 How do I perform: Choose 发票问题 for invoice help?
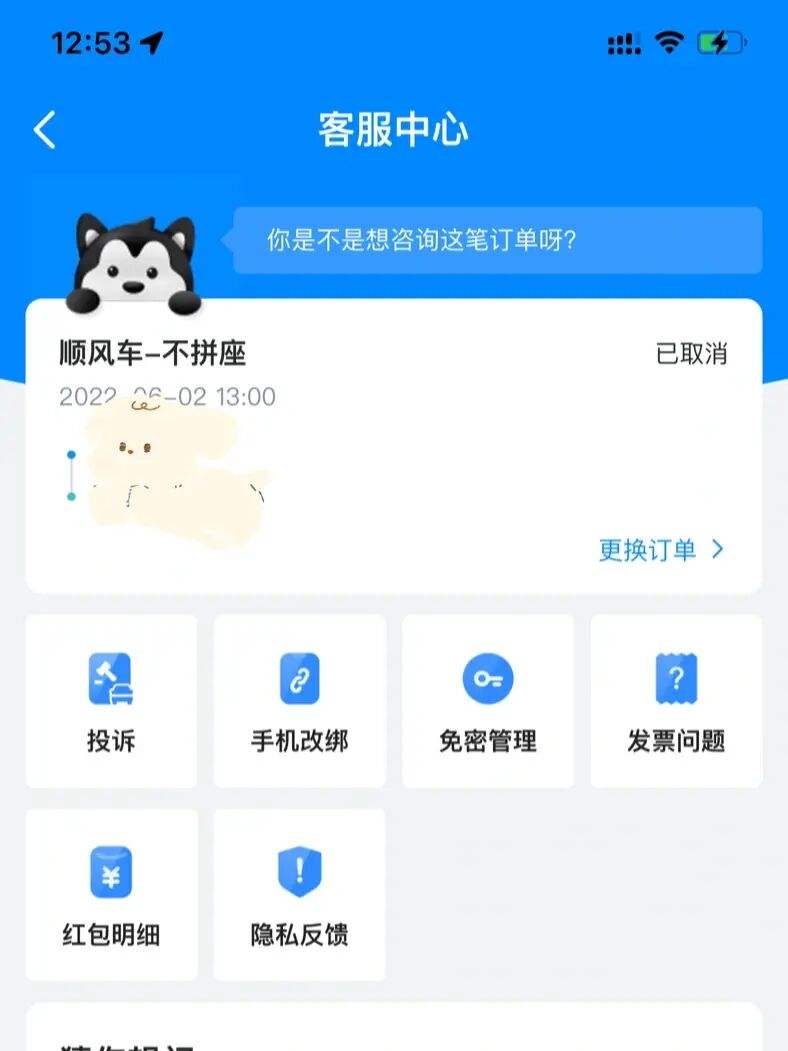tap(676, 701)
